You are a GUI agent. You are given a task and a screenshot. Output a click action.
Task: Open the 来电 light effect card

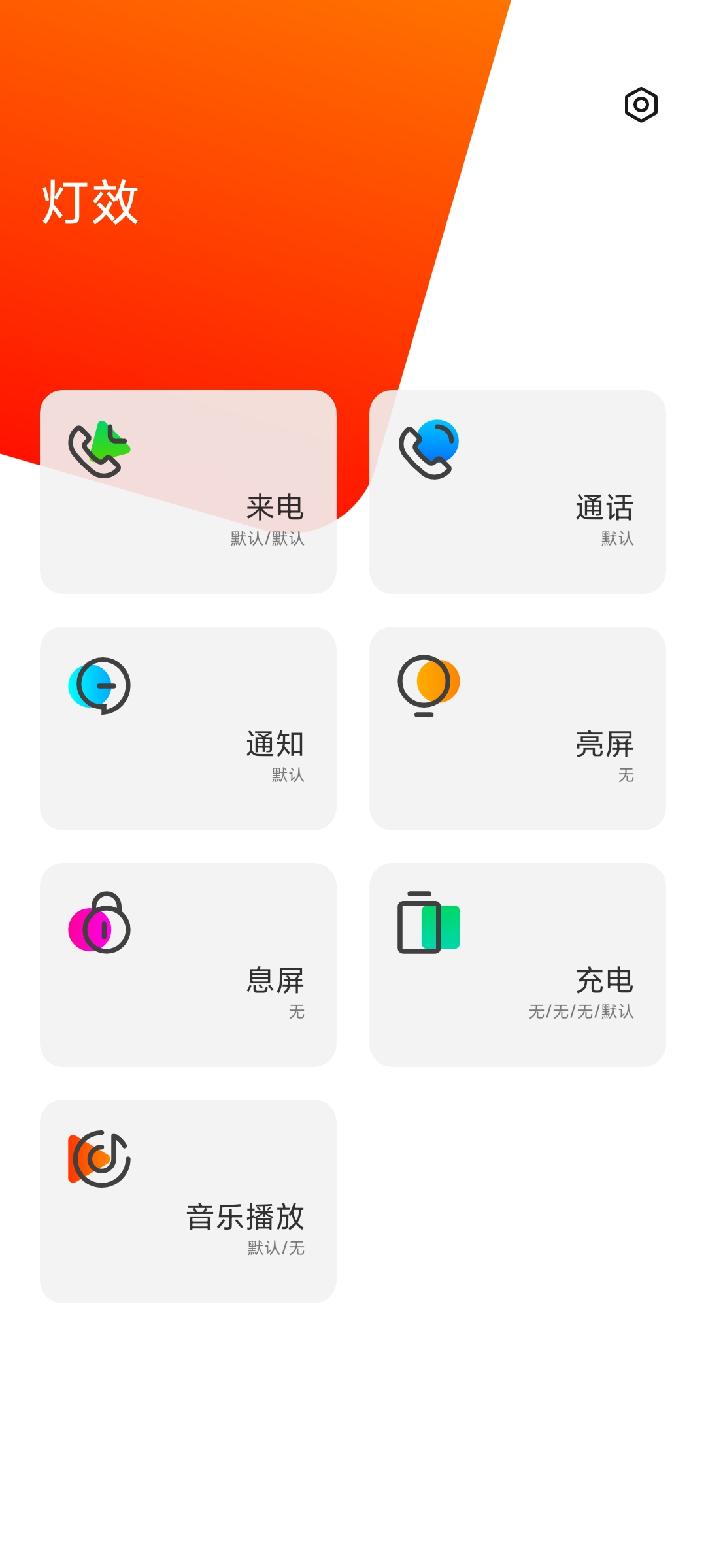click(188, 492)
